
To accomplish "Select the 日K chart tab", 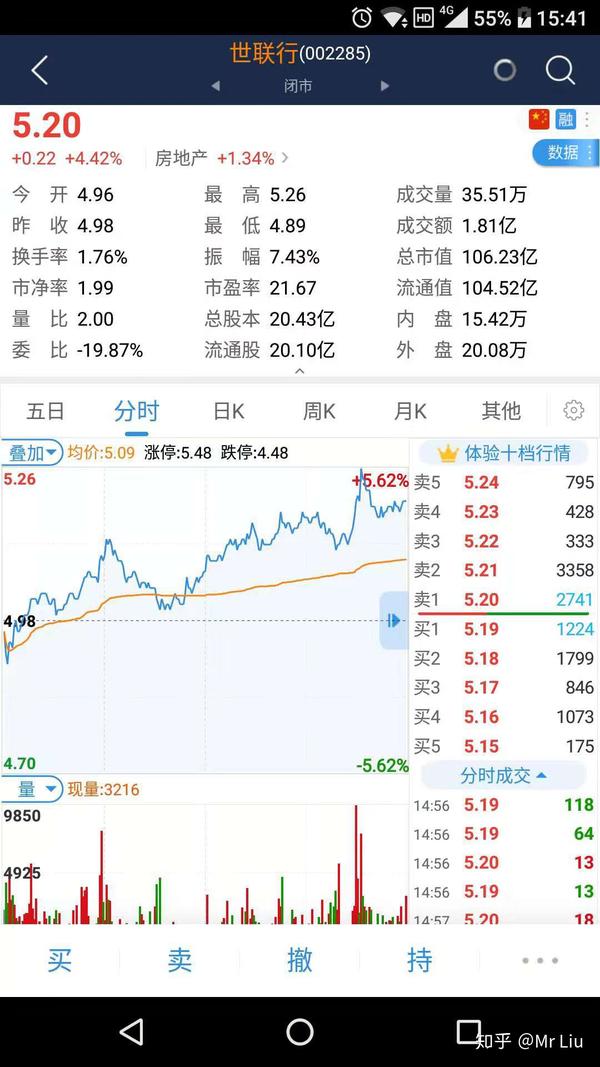I will point(229,411).
